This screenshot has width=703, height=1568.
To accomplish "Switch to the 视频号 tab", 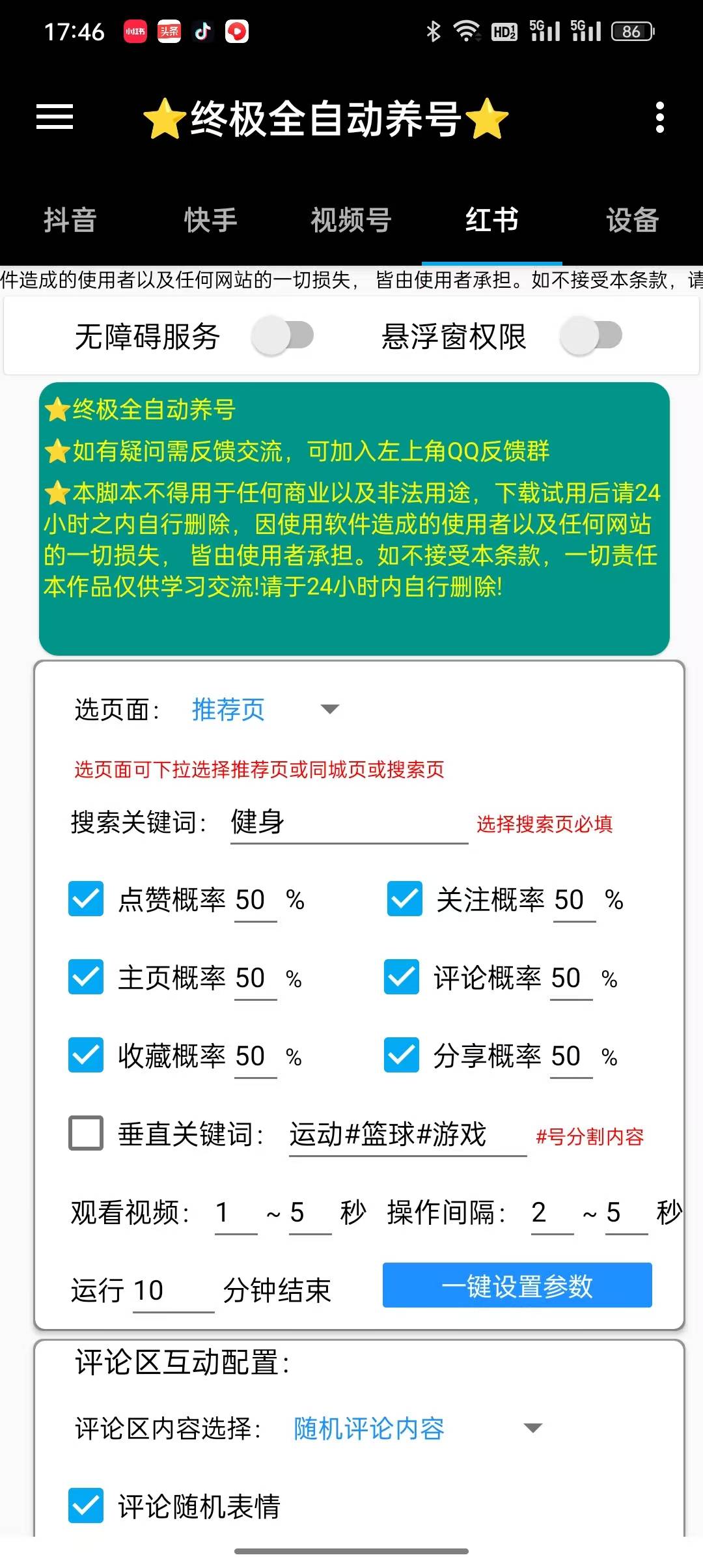I will (351, 220).
